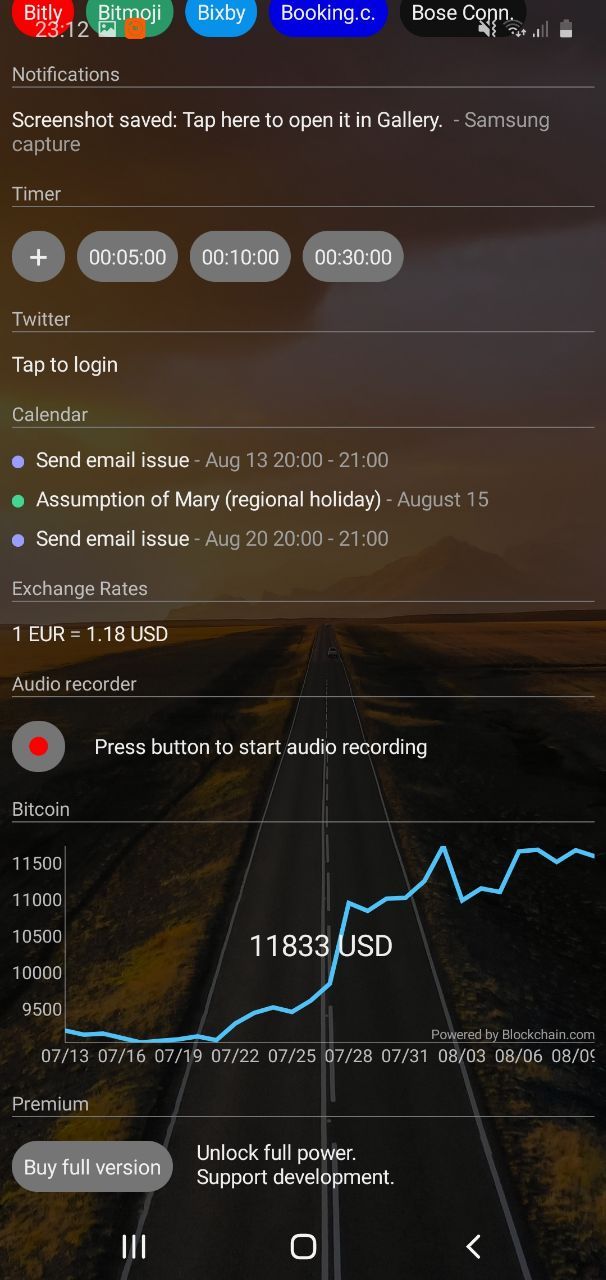
Task: Launch Booking.com from the app chips
Action: tap(327, 14)
